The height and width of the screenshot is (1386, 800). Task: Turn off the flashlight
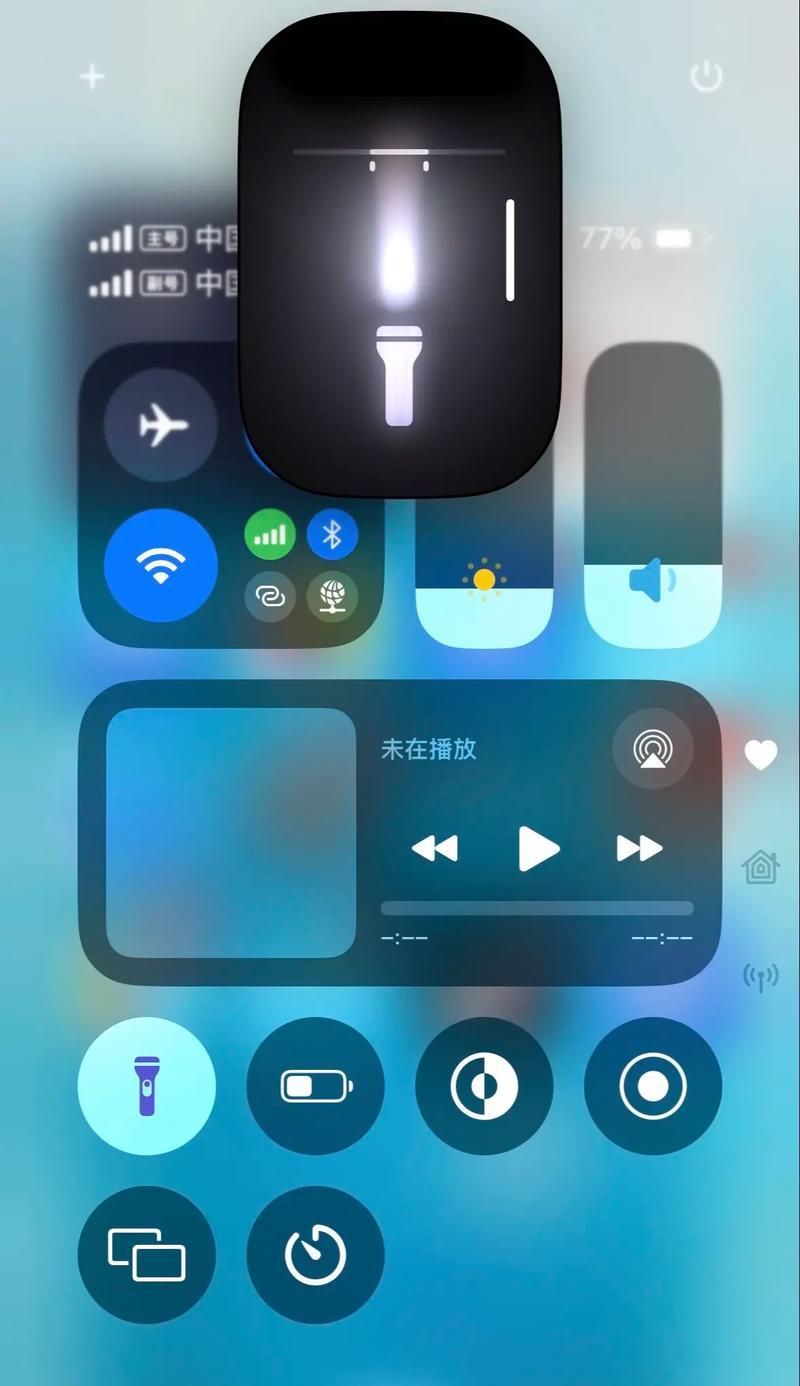coord(146,1086)
